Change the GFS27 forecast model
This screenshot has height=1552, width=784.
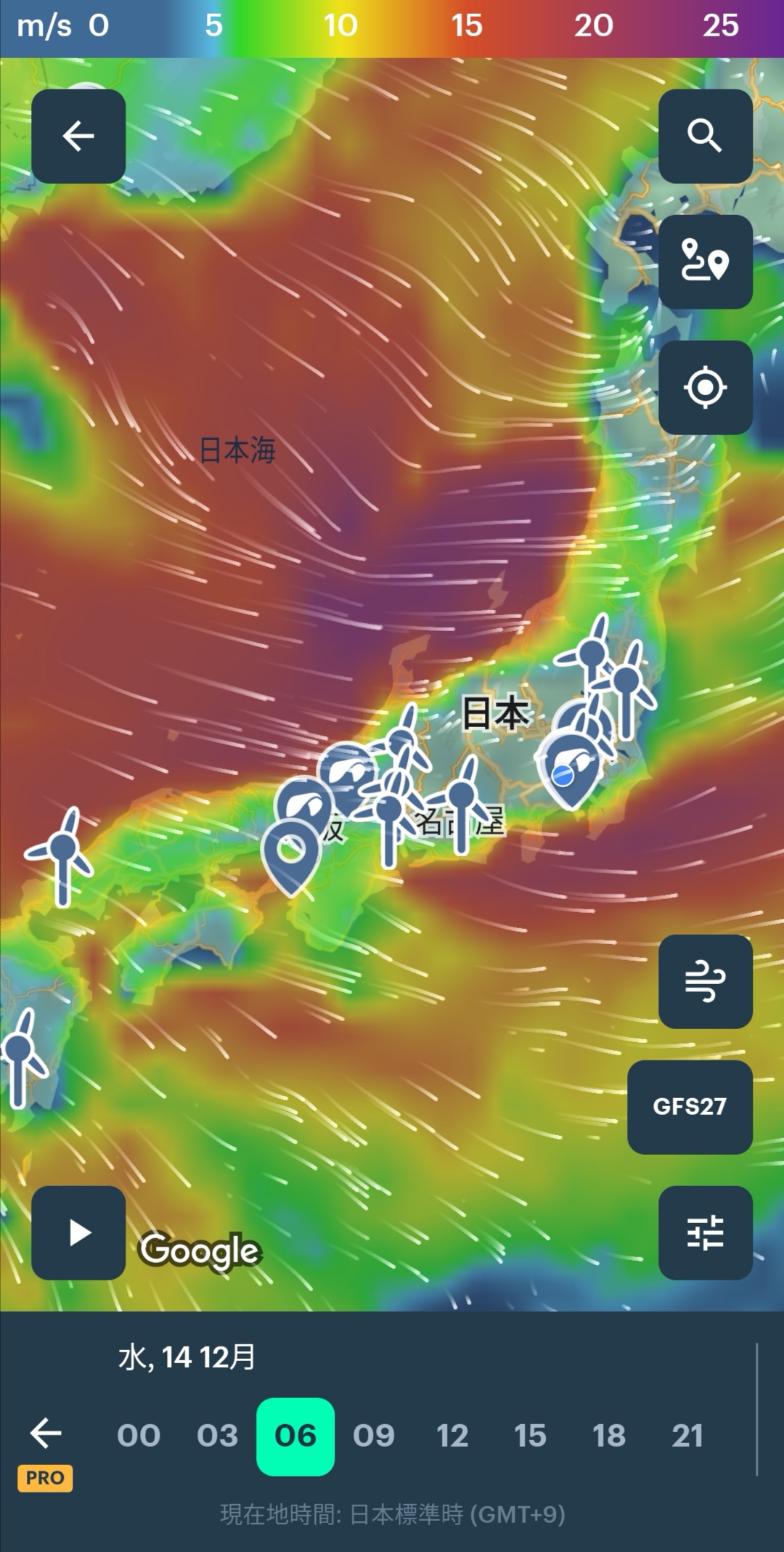tap(690, 1107)
